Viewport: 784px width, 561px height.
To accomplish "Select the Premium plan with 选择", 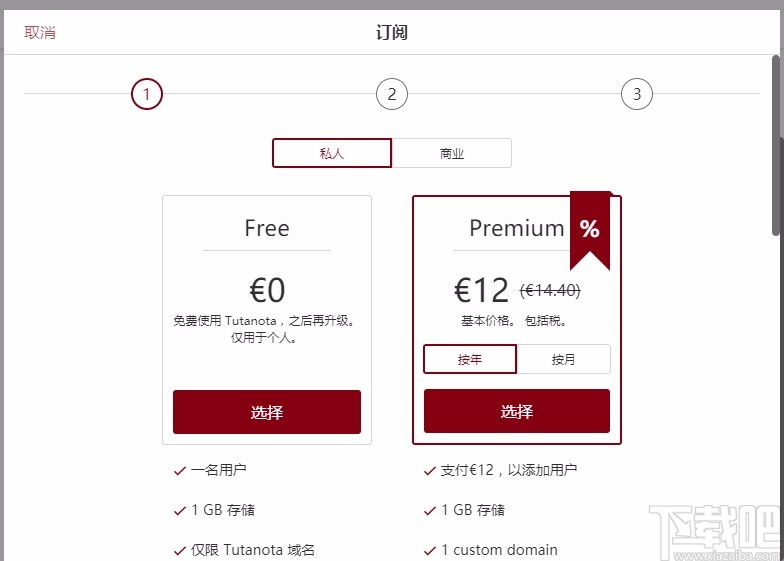I will tap(517, 411).
